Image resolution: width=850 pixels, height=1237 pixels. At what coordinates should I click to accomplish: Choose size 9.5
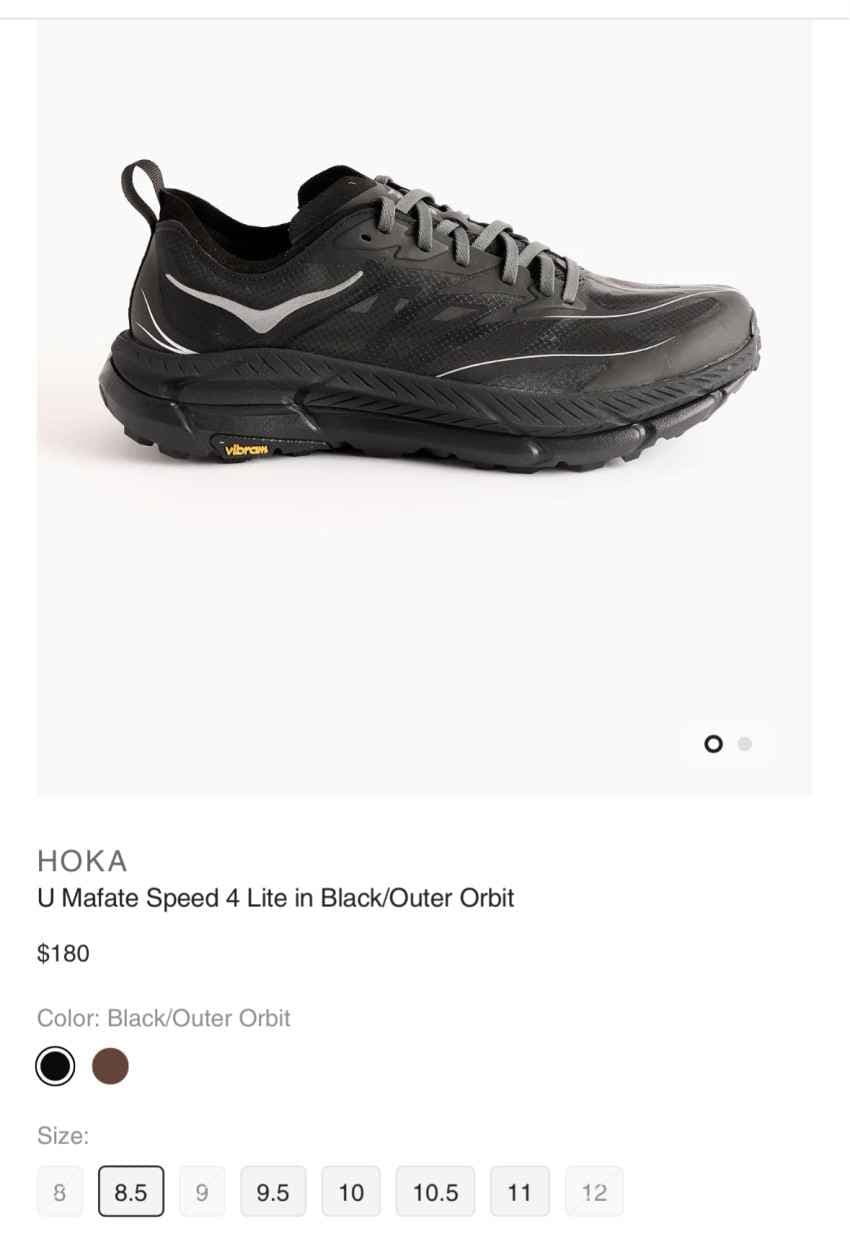273,1192
